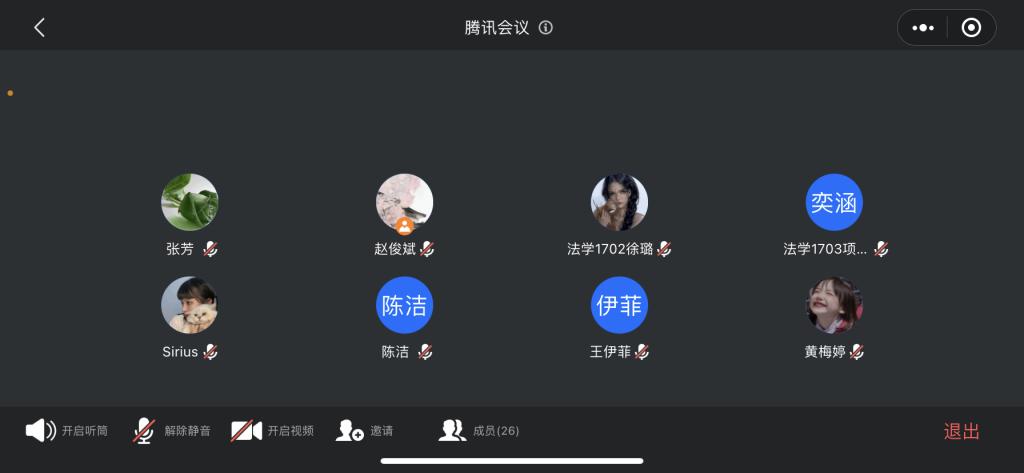
Task: Select participant Sirius
Action: (190, 306)
